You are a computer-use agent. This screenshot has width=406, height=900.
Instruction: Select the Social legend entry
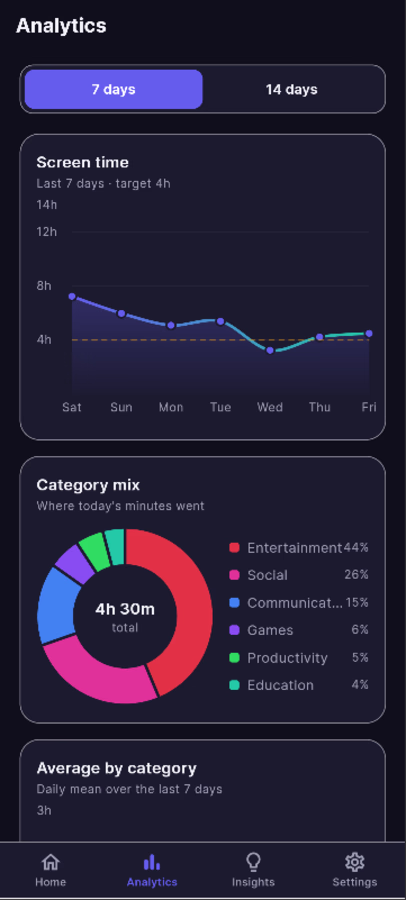coord(299,575)
